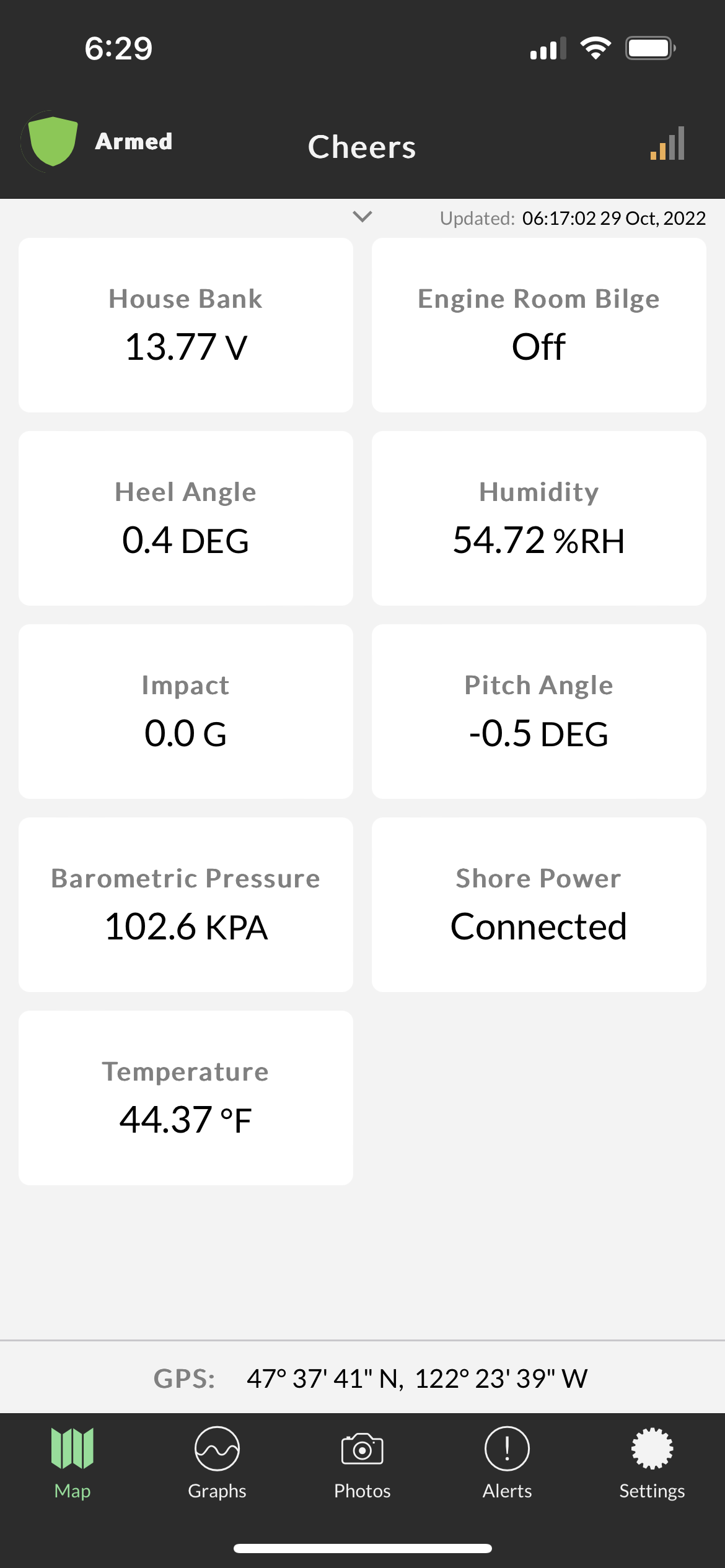Screen dimensions: 725x1568
Task: Open the Alerts tab
Action: (x=507, y=1464)
